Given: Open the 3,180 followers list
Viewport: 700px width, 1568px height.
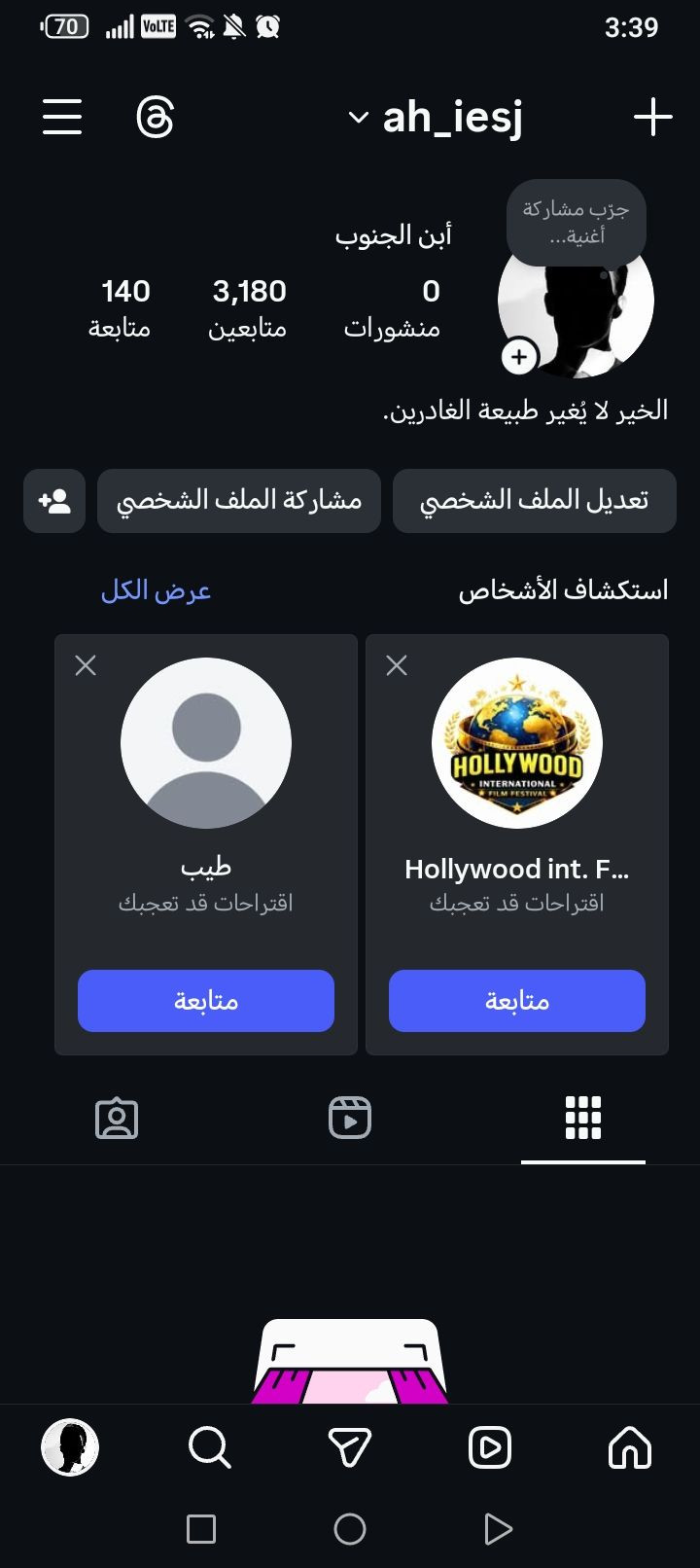Looking at the screenshot, I should click(249, 306).
